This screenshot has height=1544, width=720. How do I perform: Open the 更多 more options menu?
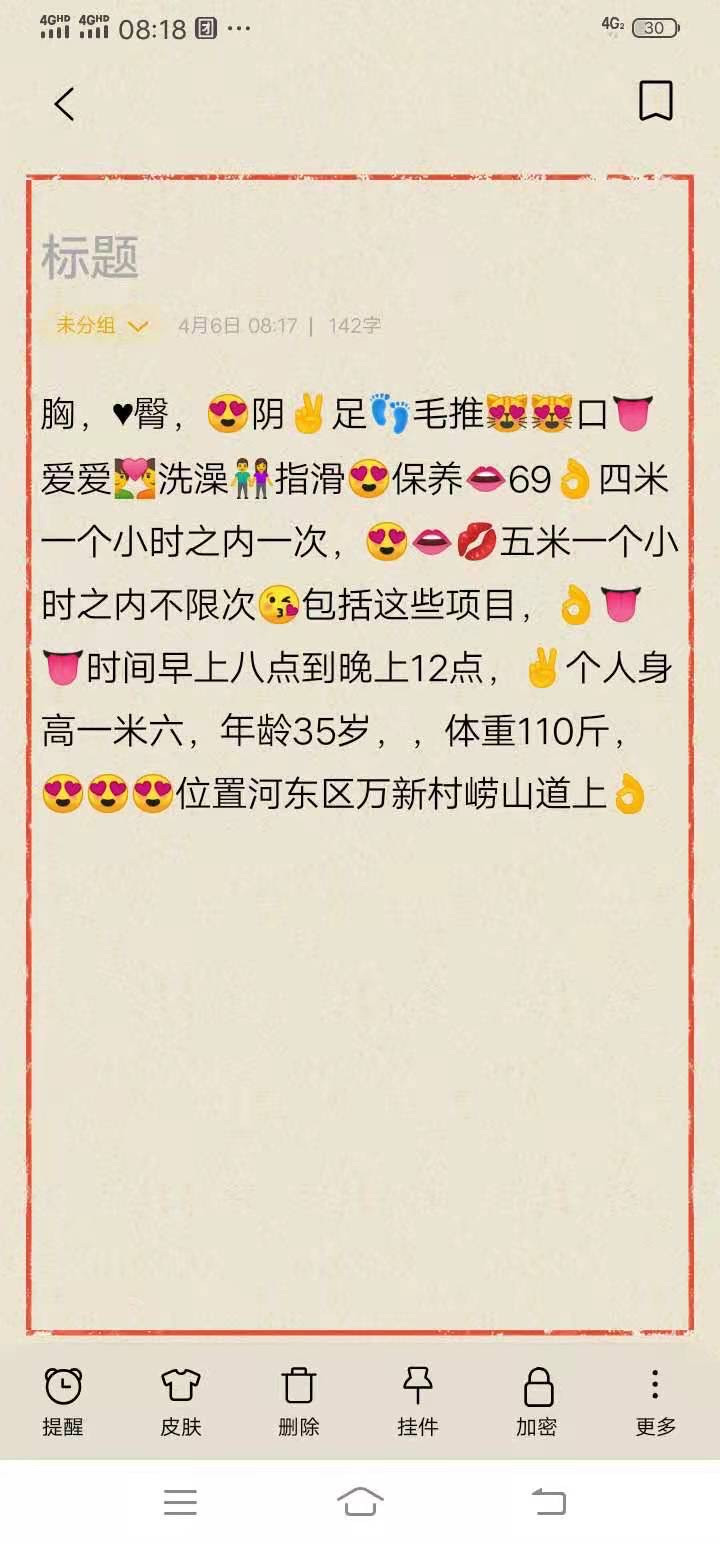[655, 1401]
